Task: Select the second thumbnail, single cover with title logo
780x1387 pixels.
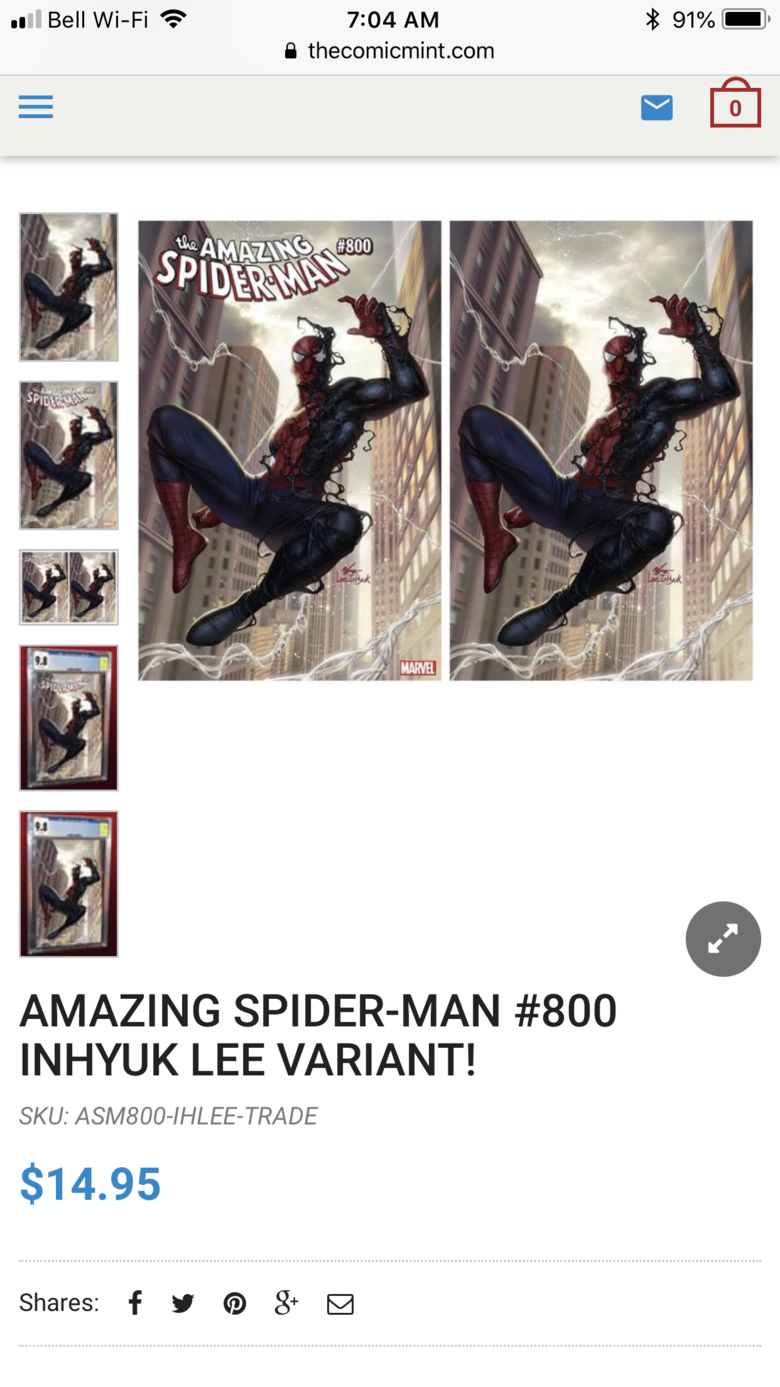Action: click(x=69, y=455)
